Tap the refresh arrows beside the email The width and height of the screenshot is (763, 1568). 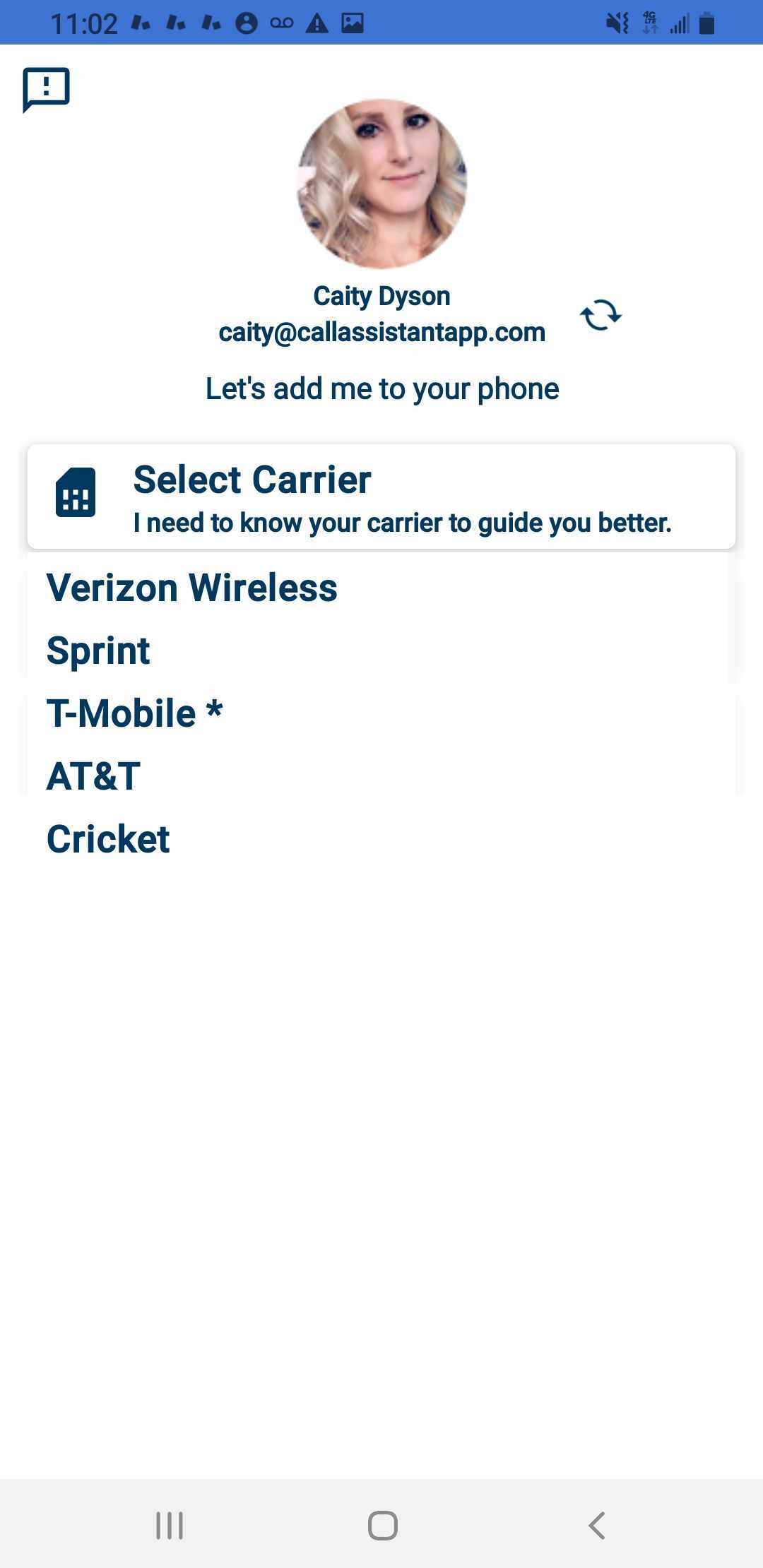[x=601, y=315]
